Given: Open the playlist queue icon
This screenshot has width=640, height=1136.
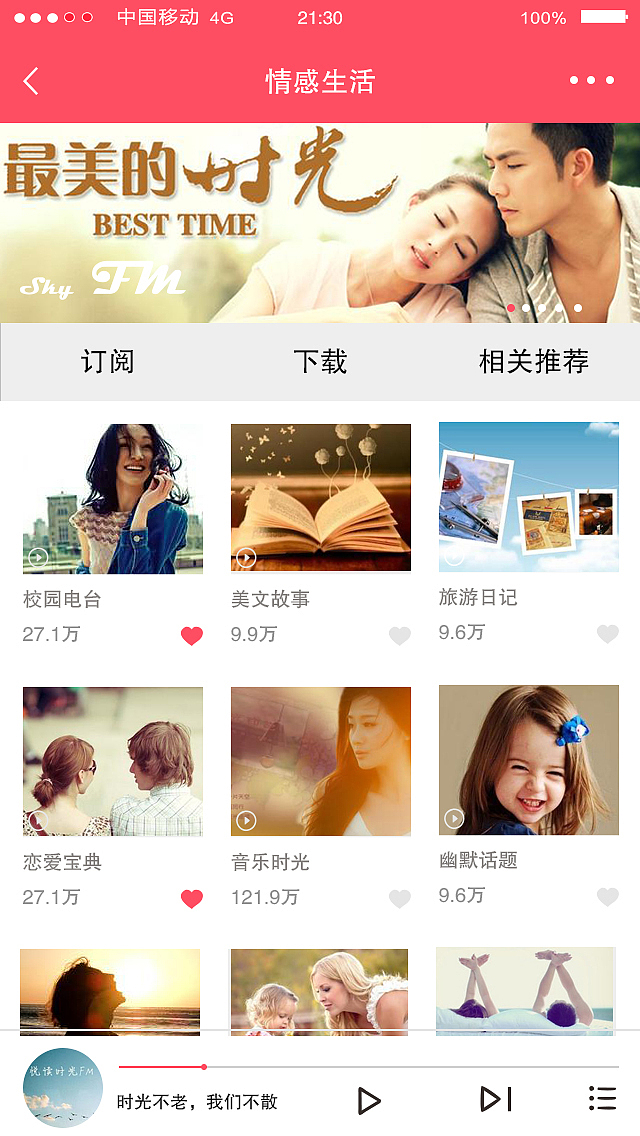Looking at the screenshot, I should coord(602,1098).
